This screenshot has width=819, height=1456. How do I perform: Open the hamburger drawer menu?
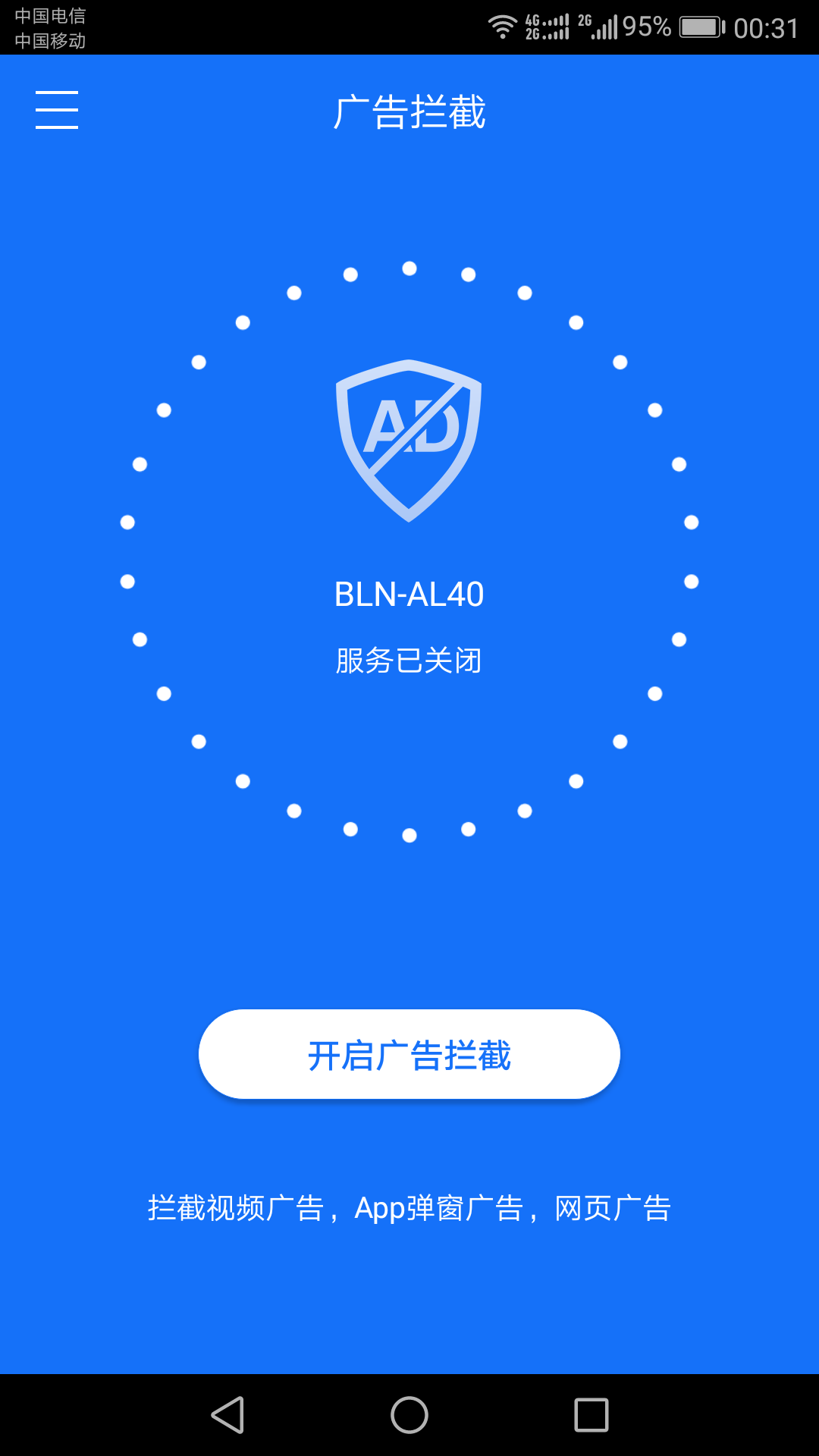tap(57, 110)
